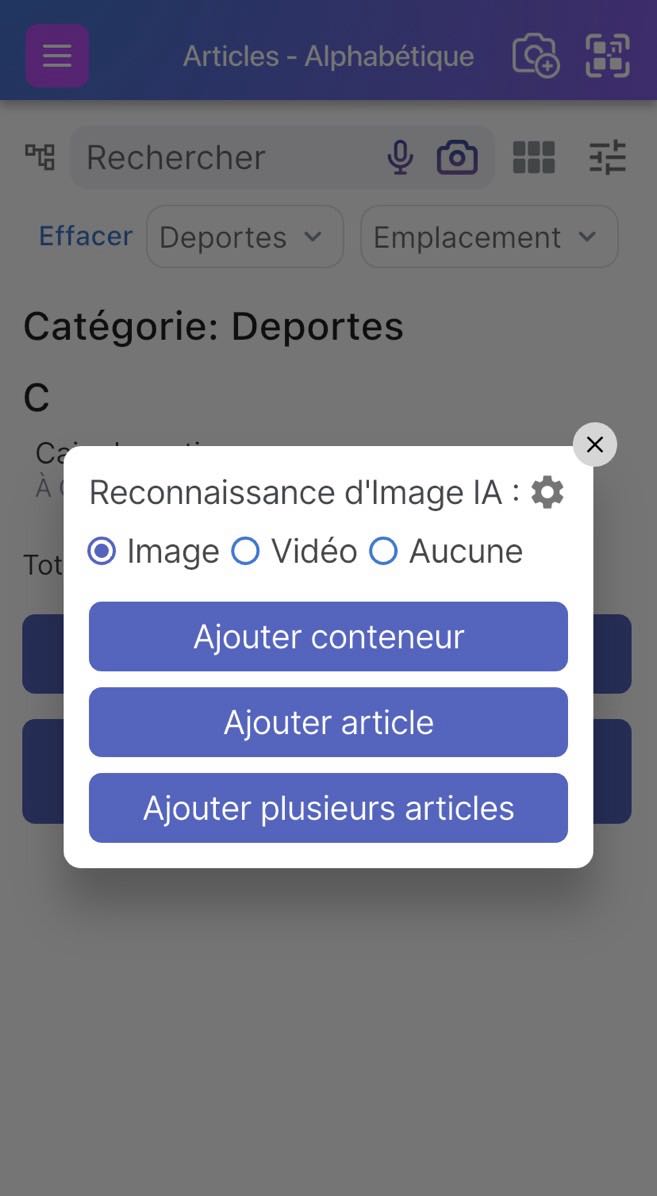Tap the add-photo camera icon in header
The width and height of the screenshot is (657, 1196).
click(535, 56)
